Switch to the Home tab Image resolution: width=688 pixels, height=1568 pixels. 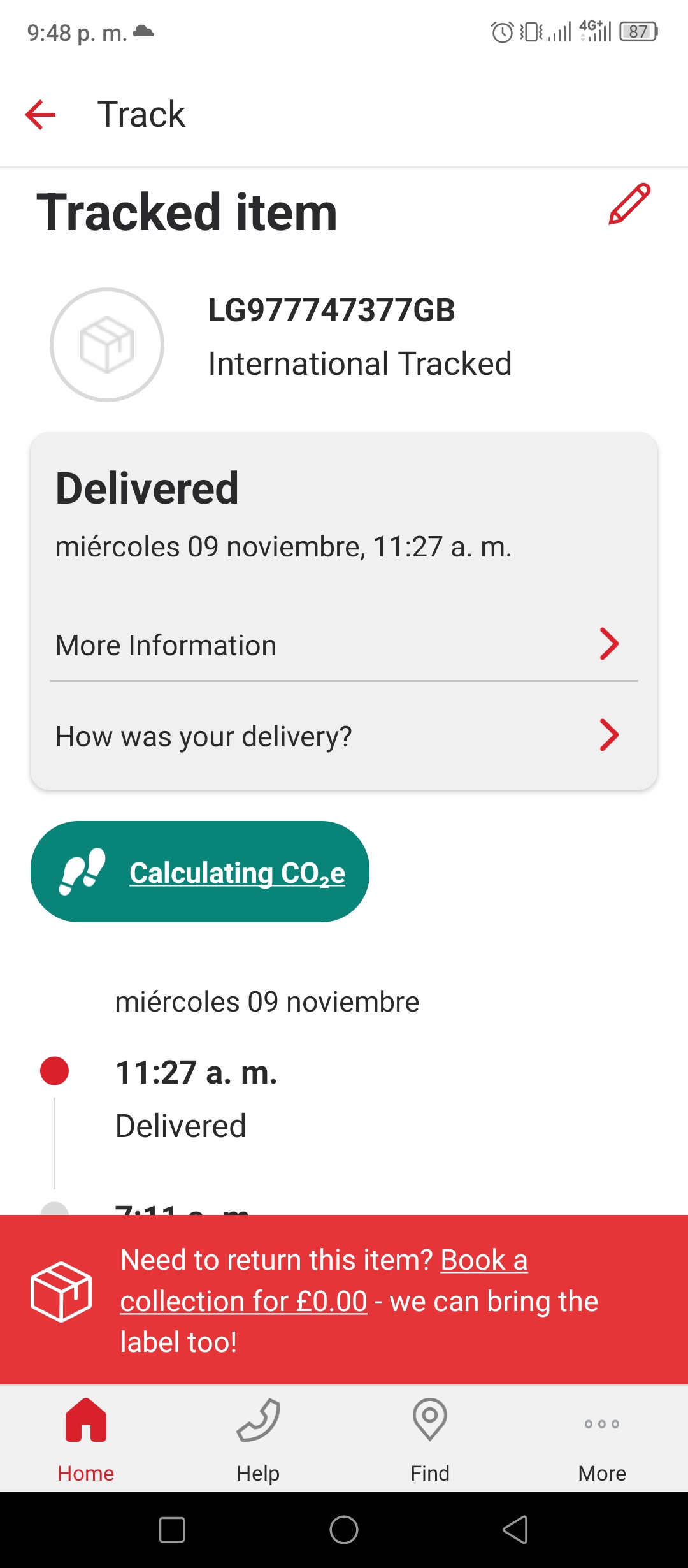86,1440
